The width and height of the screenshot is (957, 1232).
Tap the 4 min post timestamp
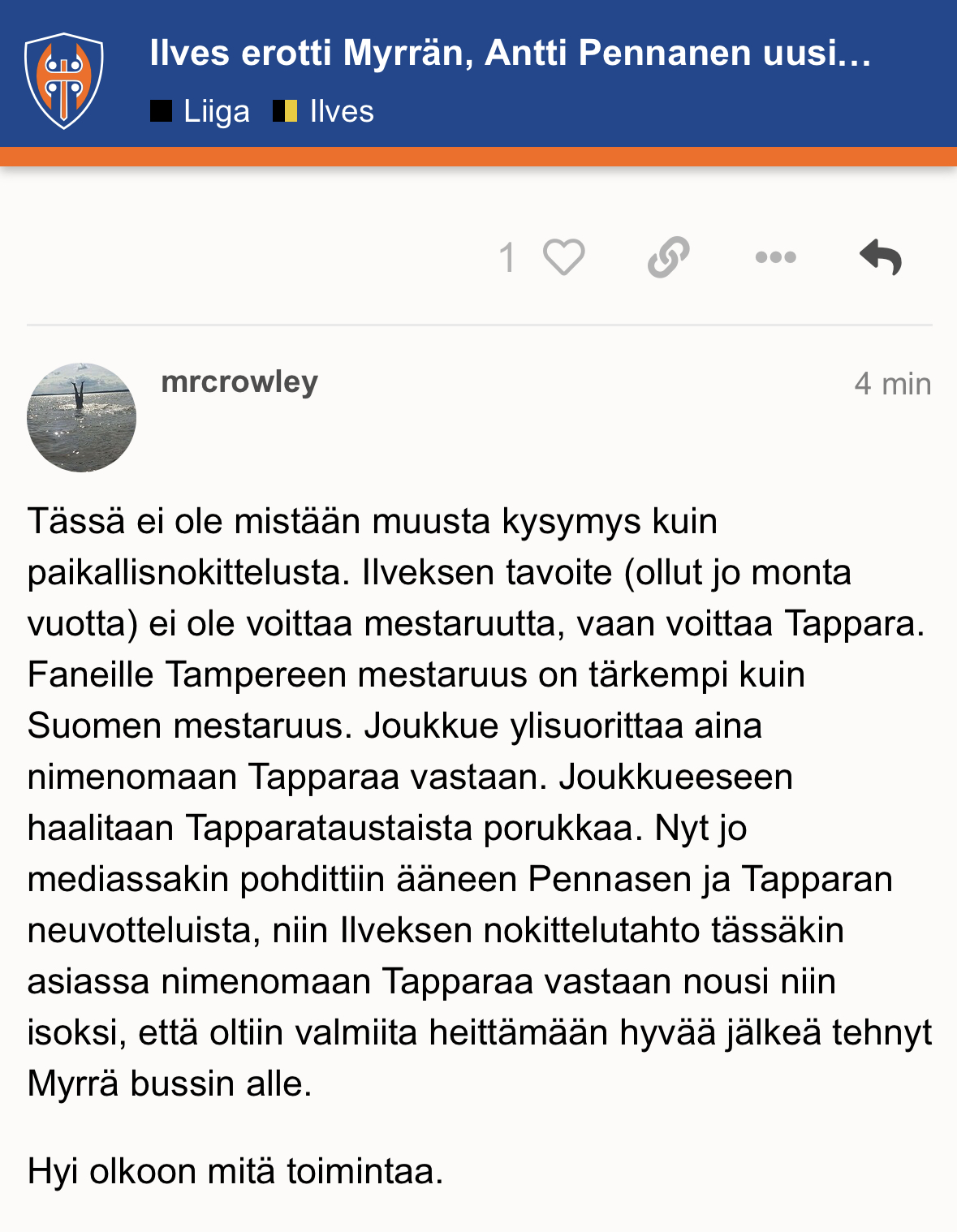point(892,384)
